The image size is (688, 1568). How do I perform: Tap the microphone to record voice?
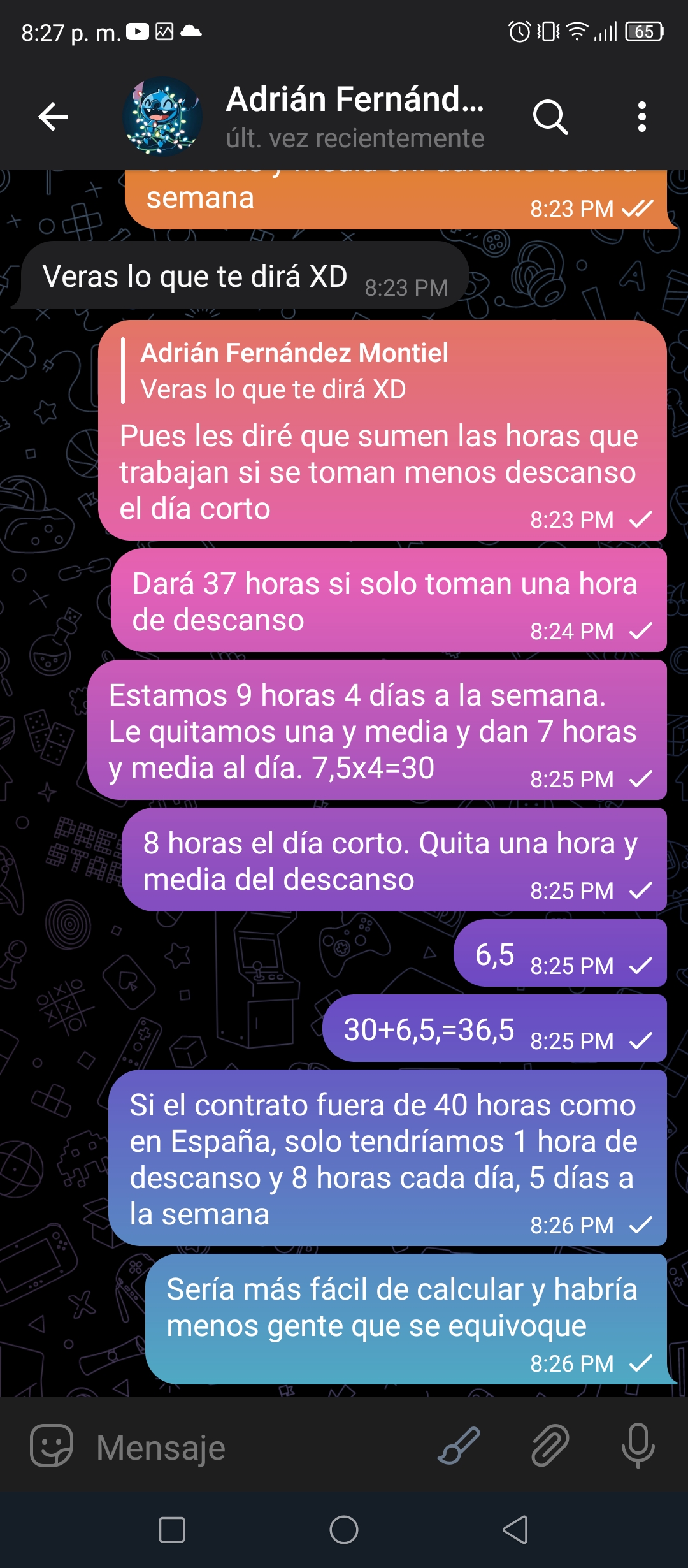tap(638, 1445)
